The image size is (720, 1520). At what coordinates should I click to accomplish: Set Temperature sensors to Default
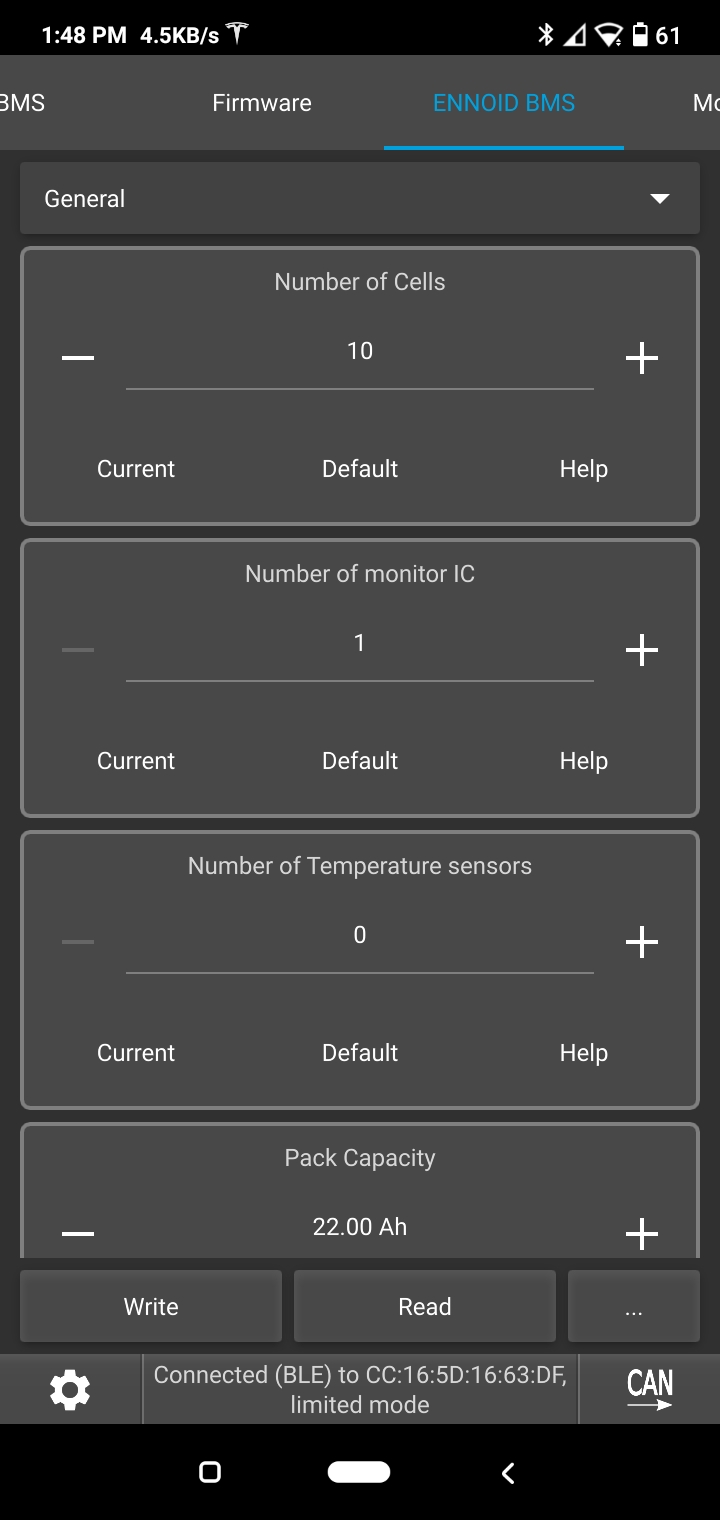(360, 1053)
